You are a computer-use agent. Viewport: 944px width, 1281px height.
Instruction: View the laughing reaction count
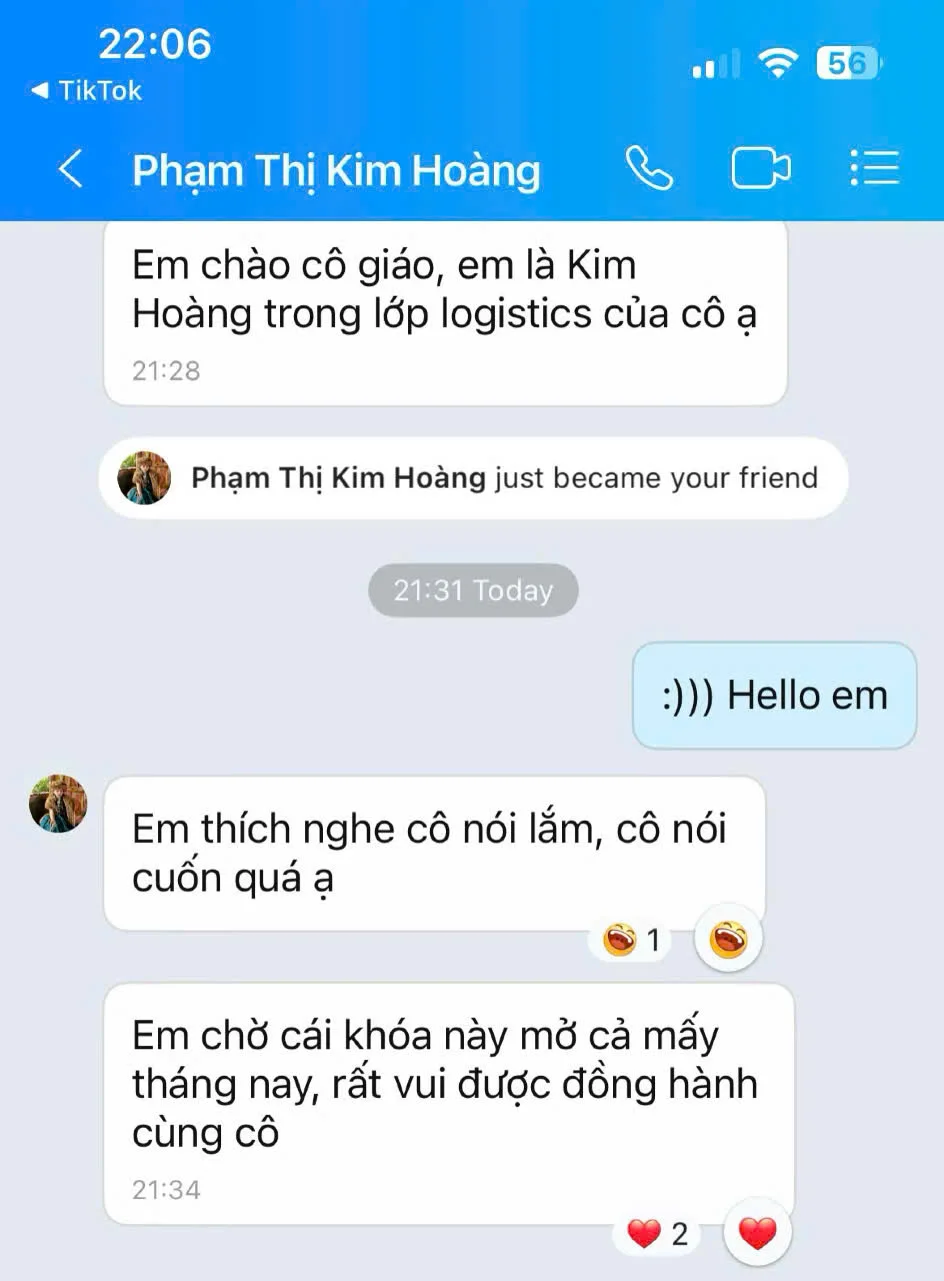tap(632, 941)
